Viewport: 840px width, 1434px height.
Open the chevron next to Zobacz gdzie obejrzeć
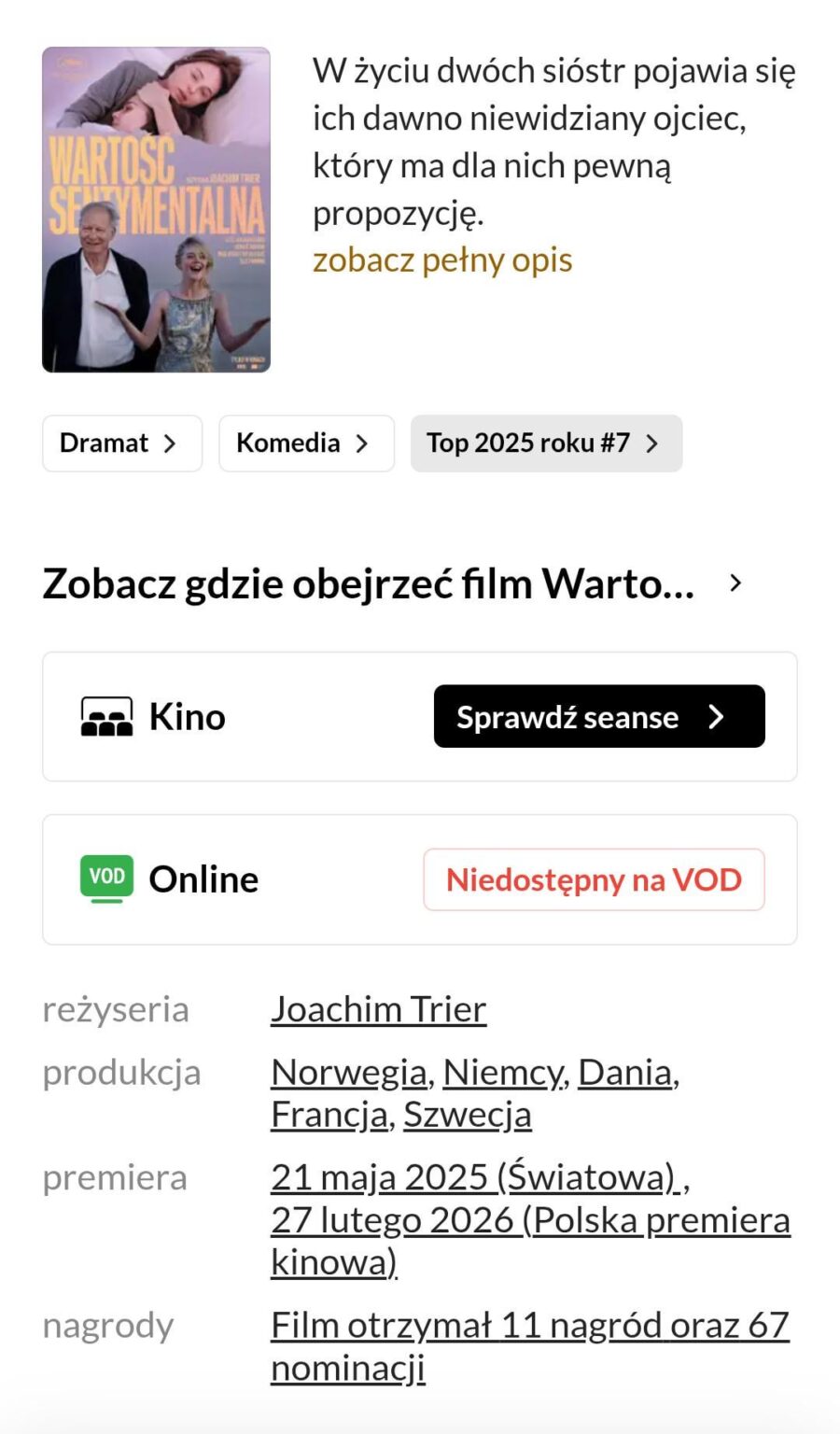[735, 583]
